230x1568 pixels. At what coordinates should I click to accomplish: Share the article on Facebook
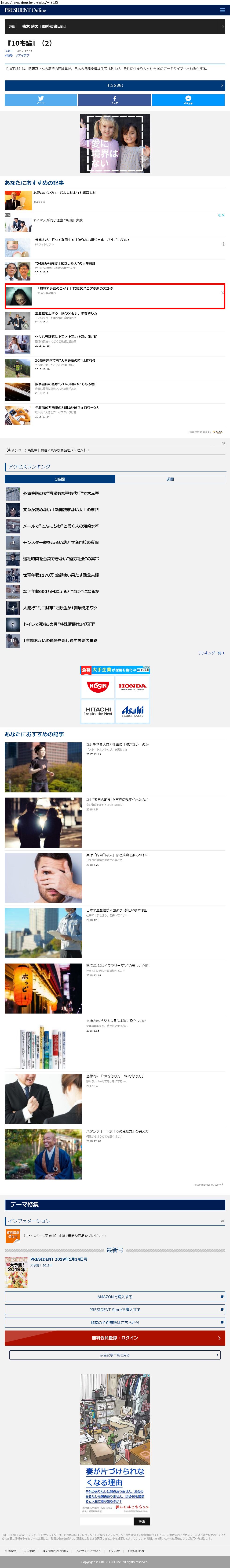pyautogui.click(x=115, y=100)
